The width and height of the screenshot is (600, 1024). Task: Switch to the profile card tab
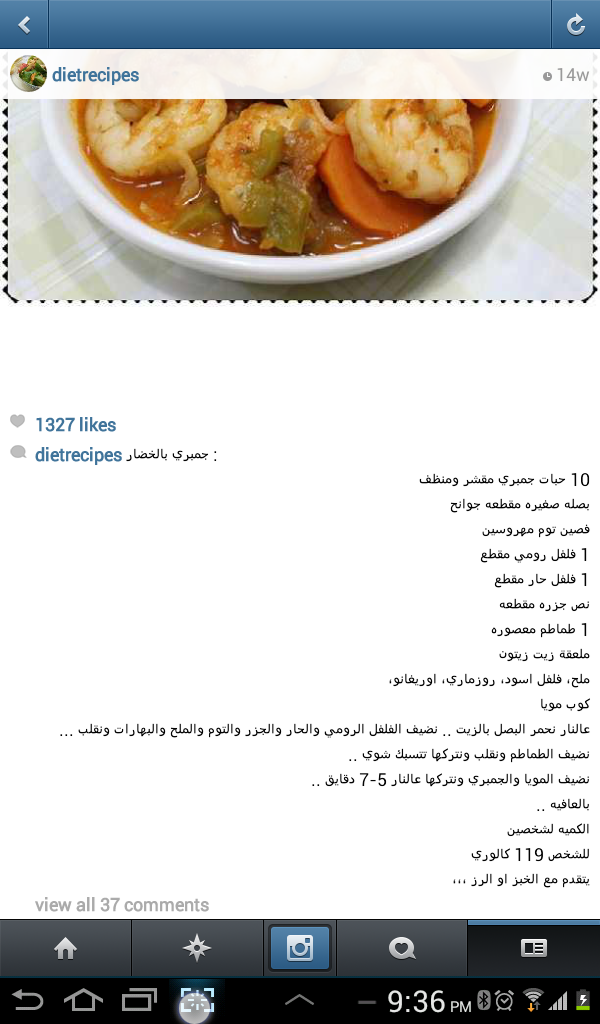(x=533, y=949)
